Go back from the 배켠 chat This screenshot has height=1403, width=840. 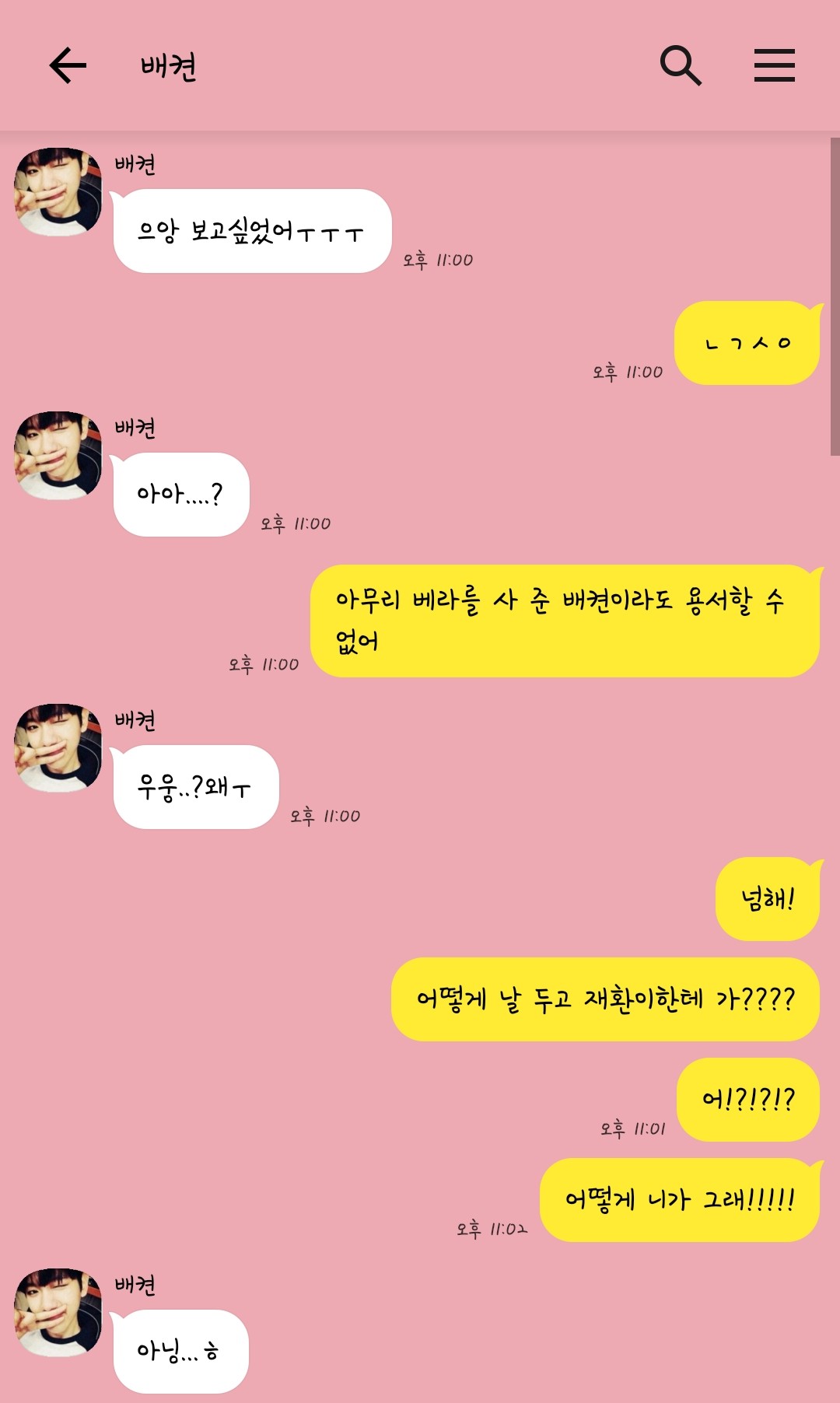pyautogui.click(x=68, y=65)
